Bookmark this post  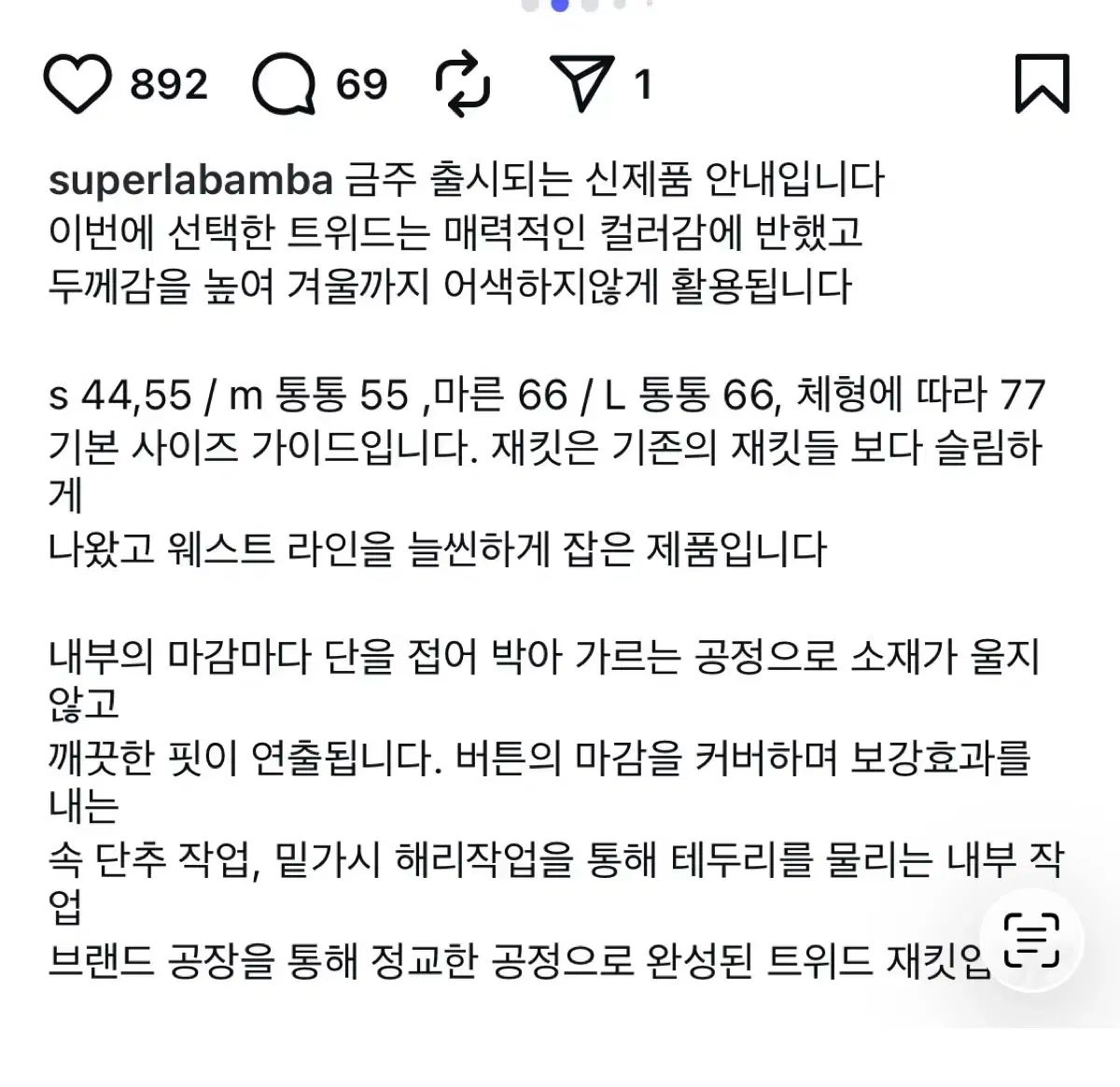(x=1042, y=84)
